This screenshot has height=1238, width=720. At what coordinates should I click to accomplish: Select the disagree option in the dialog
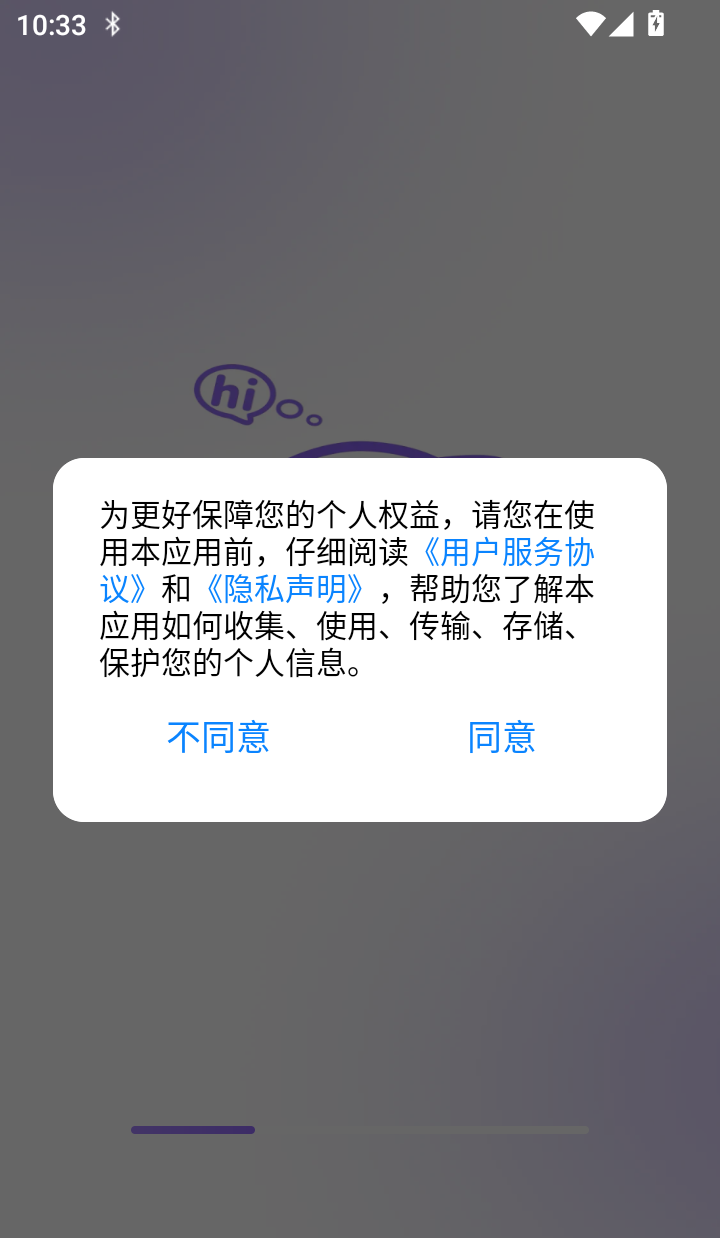pos(219,737)
